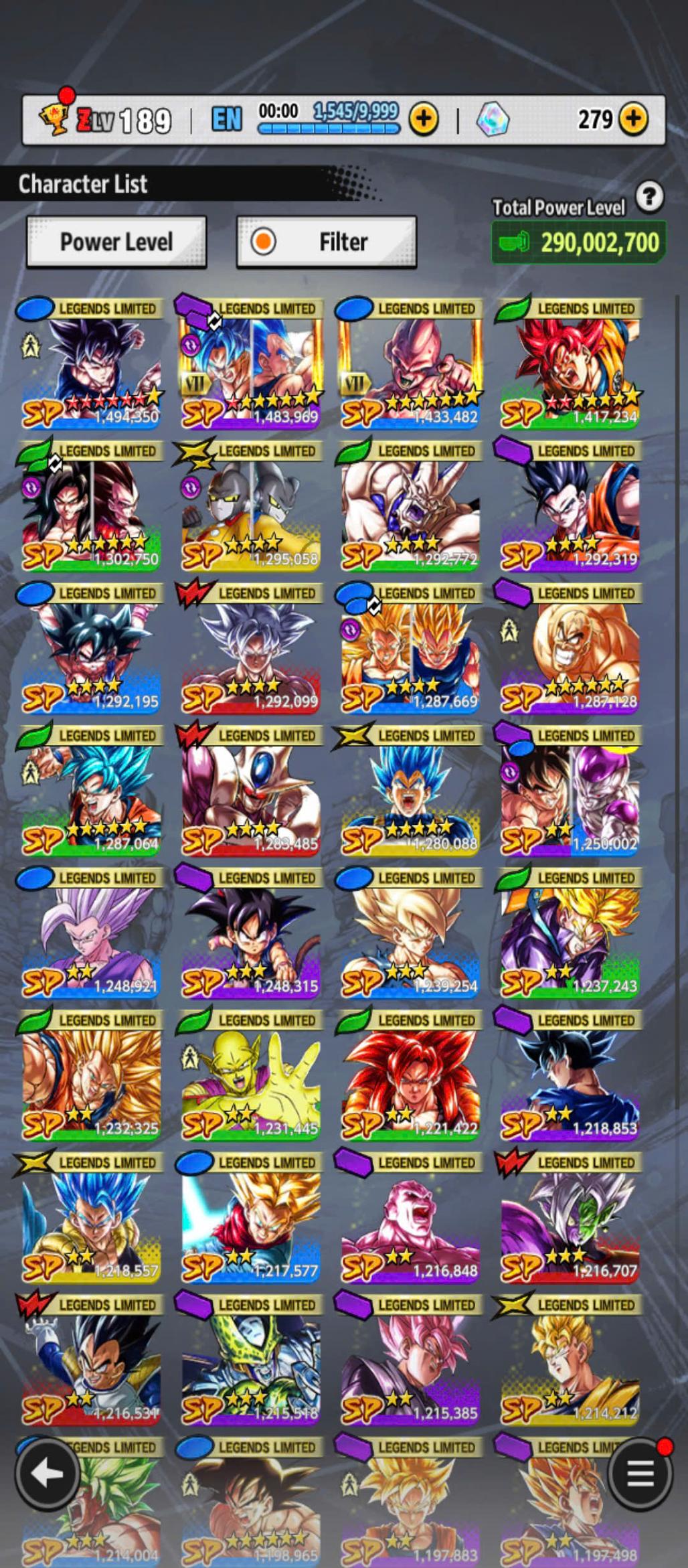Screen dimensions: 688x1568
Task: Open the Filter options
Action: tap(327, 242)
